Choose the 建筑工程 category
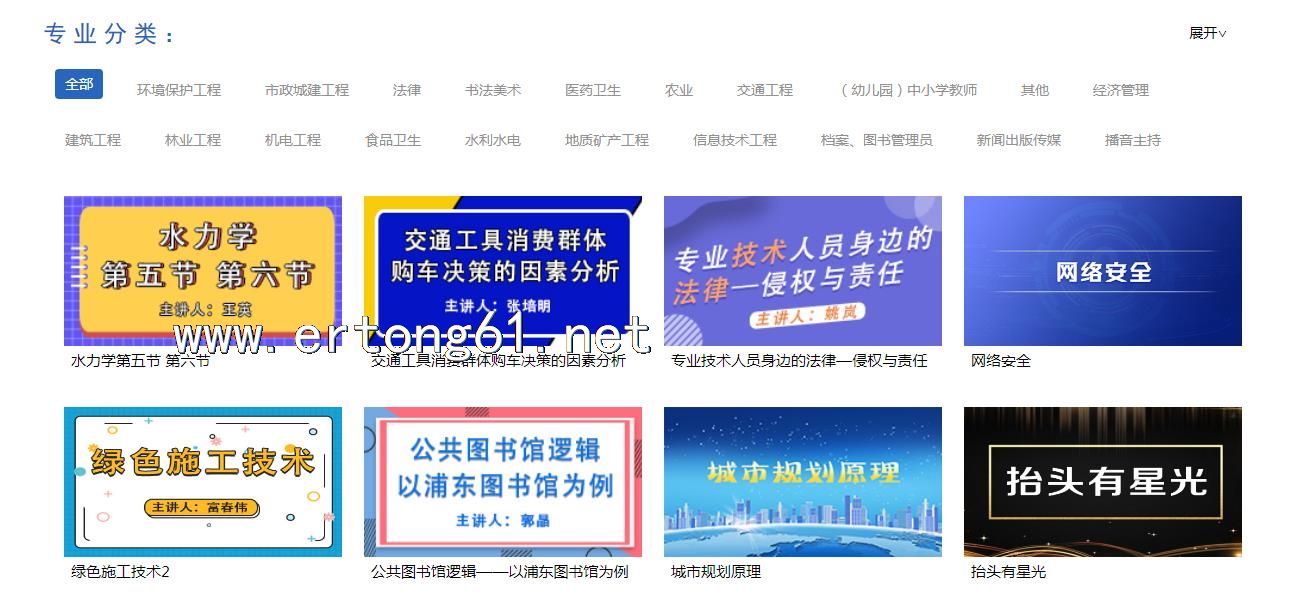 (93, 140)
